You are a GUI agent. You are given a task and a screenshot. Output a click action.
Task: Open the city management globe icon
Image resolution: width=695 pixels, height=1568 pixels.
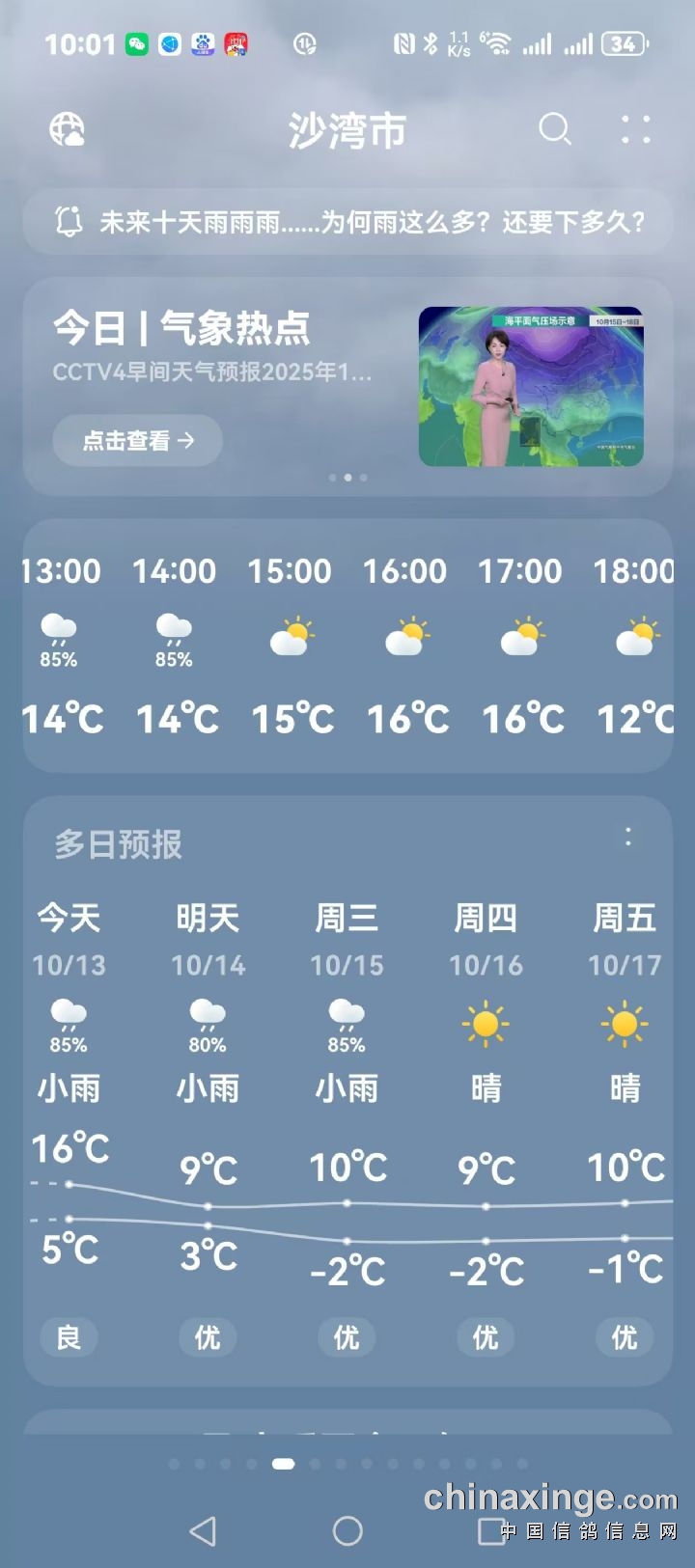pos(68,129)
